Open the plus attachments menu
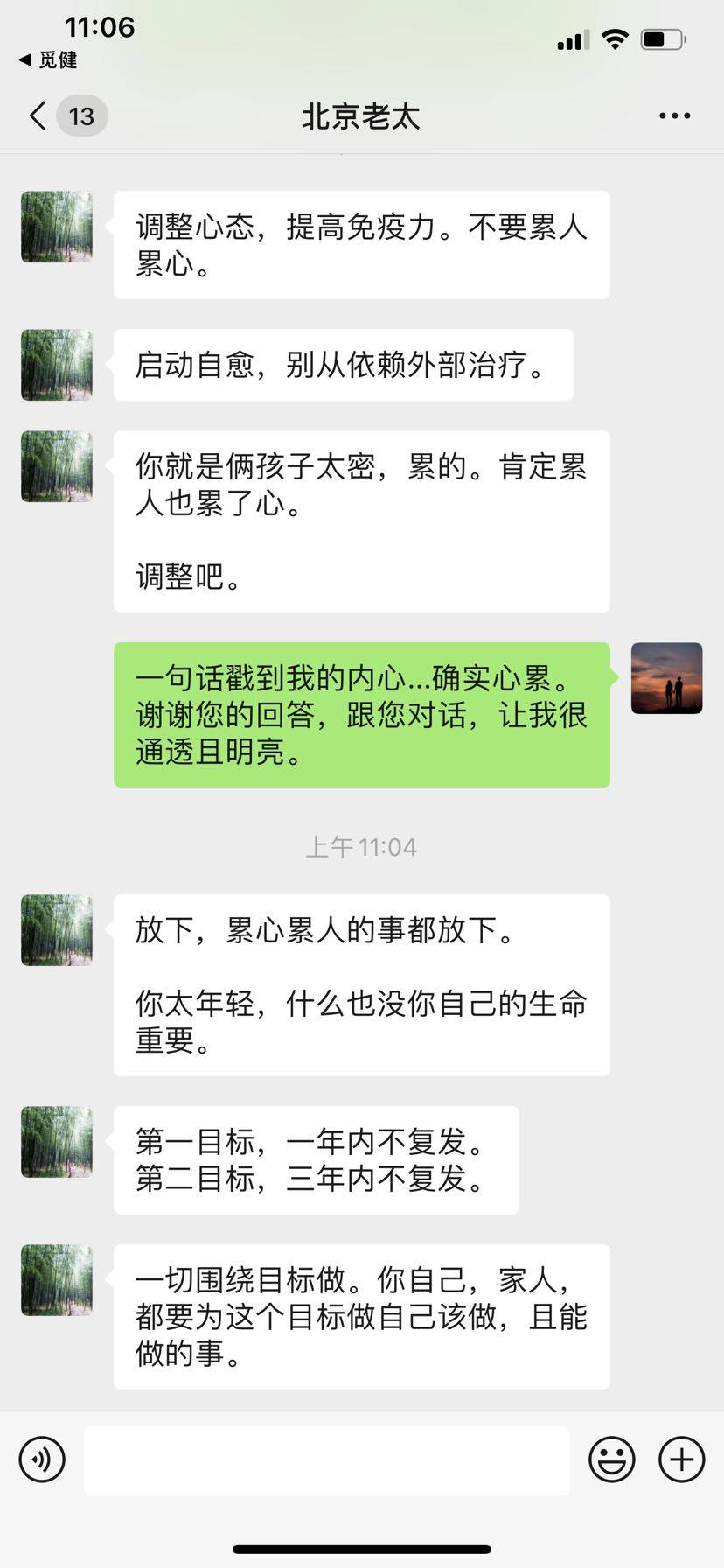Image resolution: width=724 pixels, height=1568 pixels. pyautogui.click(x=681, y=1459)
